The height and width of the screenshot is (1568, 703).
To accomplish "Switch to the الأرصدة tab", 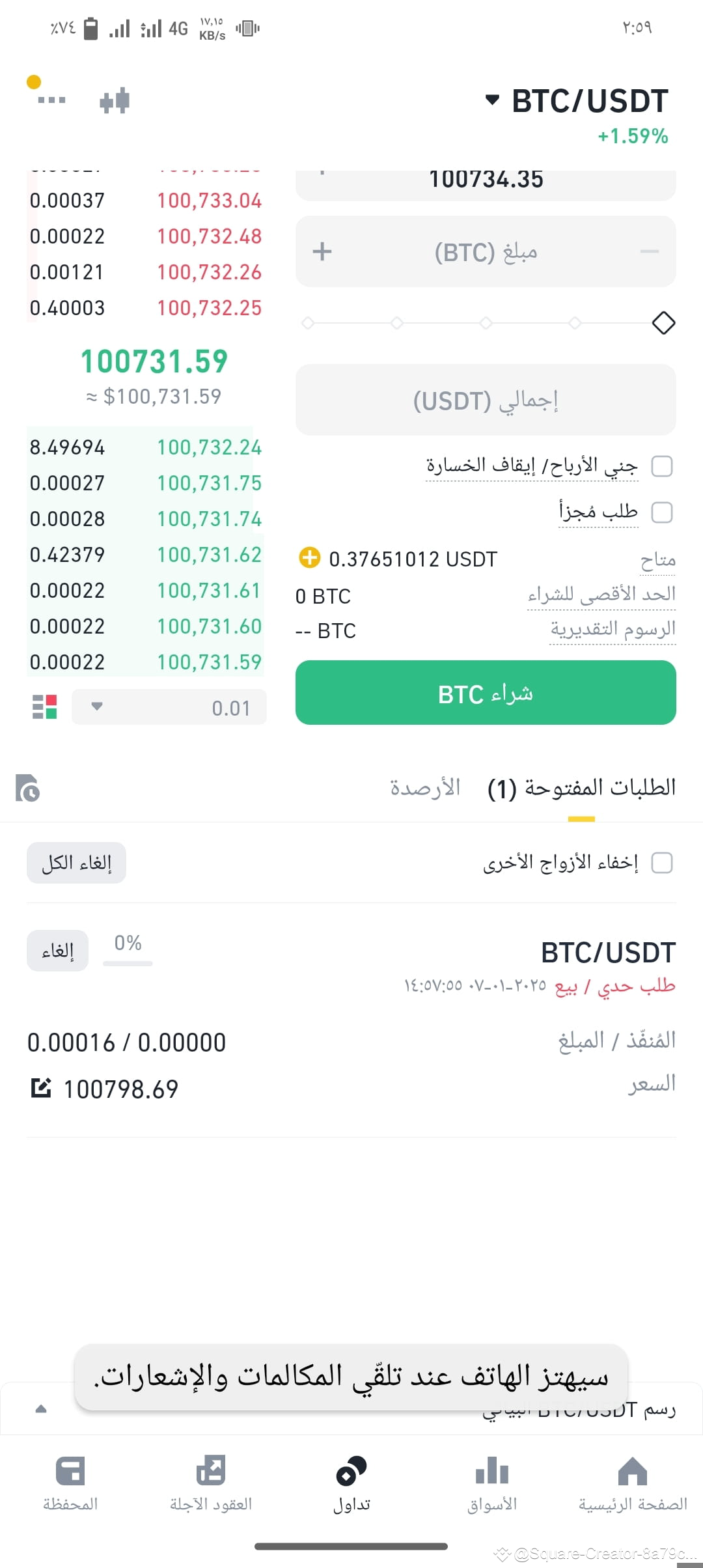I will [x=425, y=788].
